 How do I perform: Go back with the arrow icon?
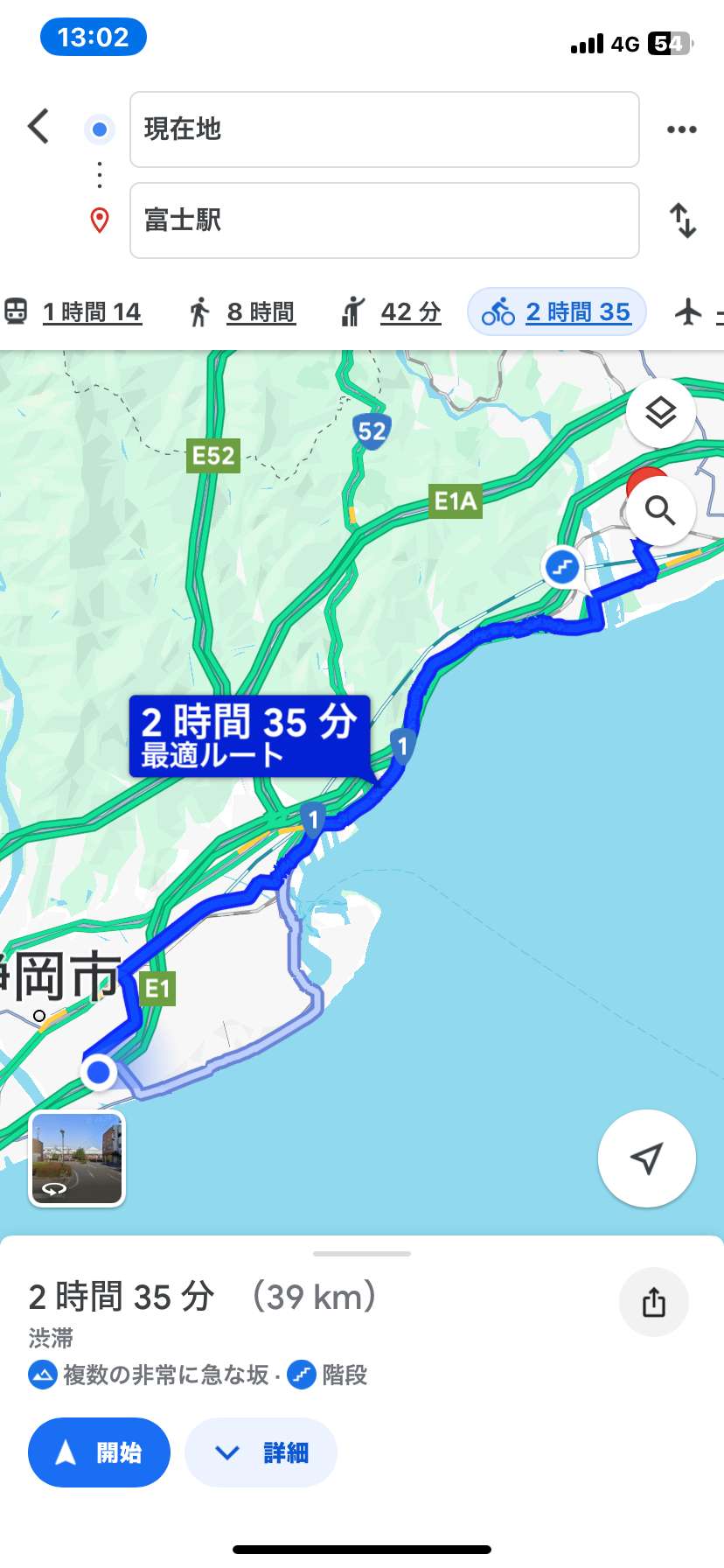coord(38,127)
